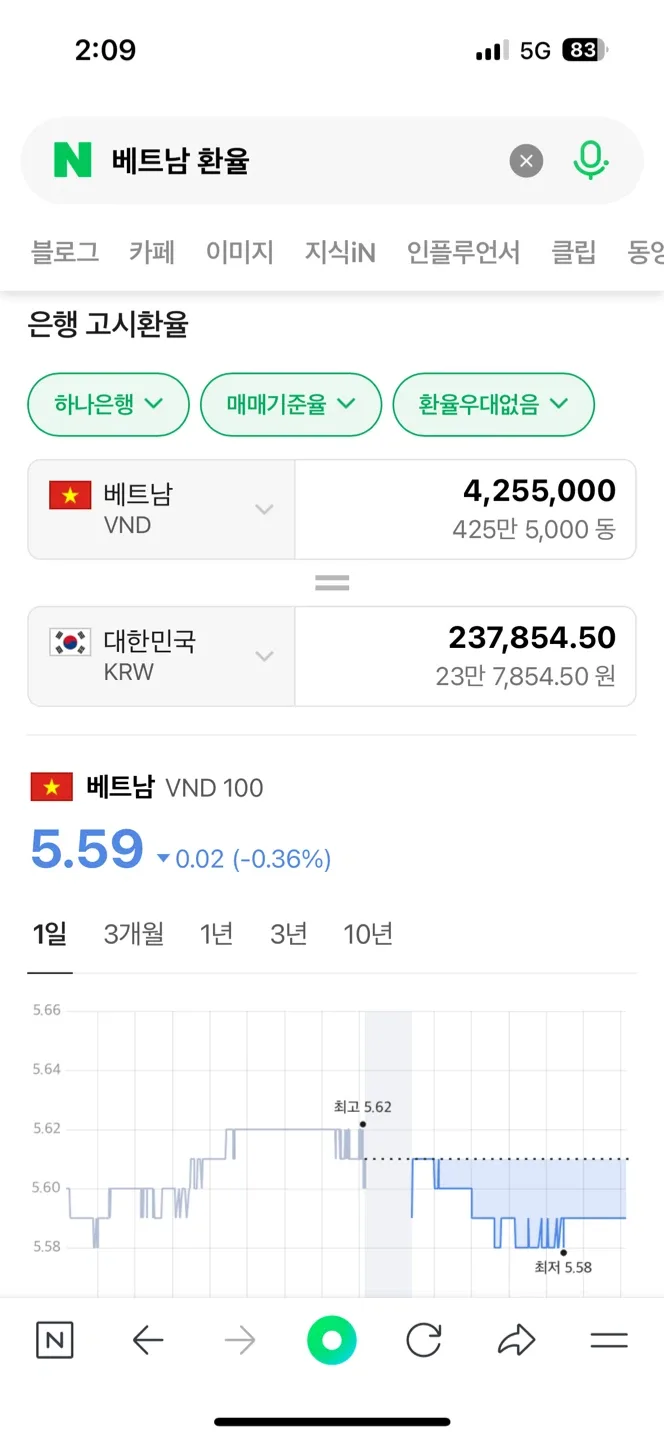The width and height of the screenshot is (664, 1440).
Task: Expand the 하나은행 bank dropdown
Action: pyautogui.click(x=108, y=404)
